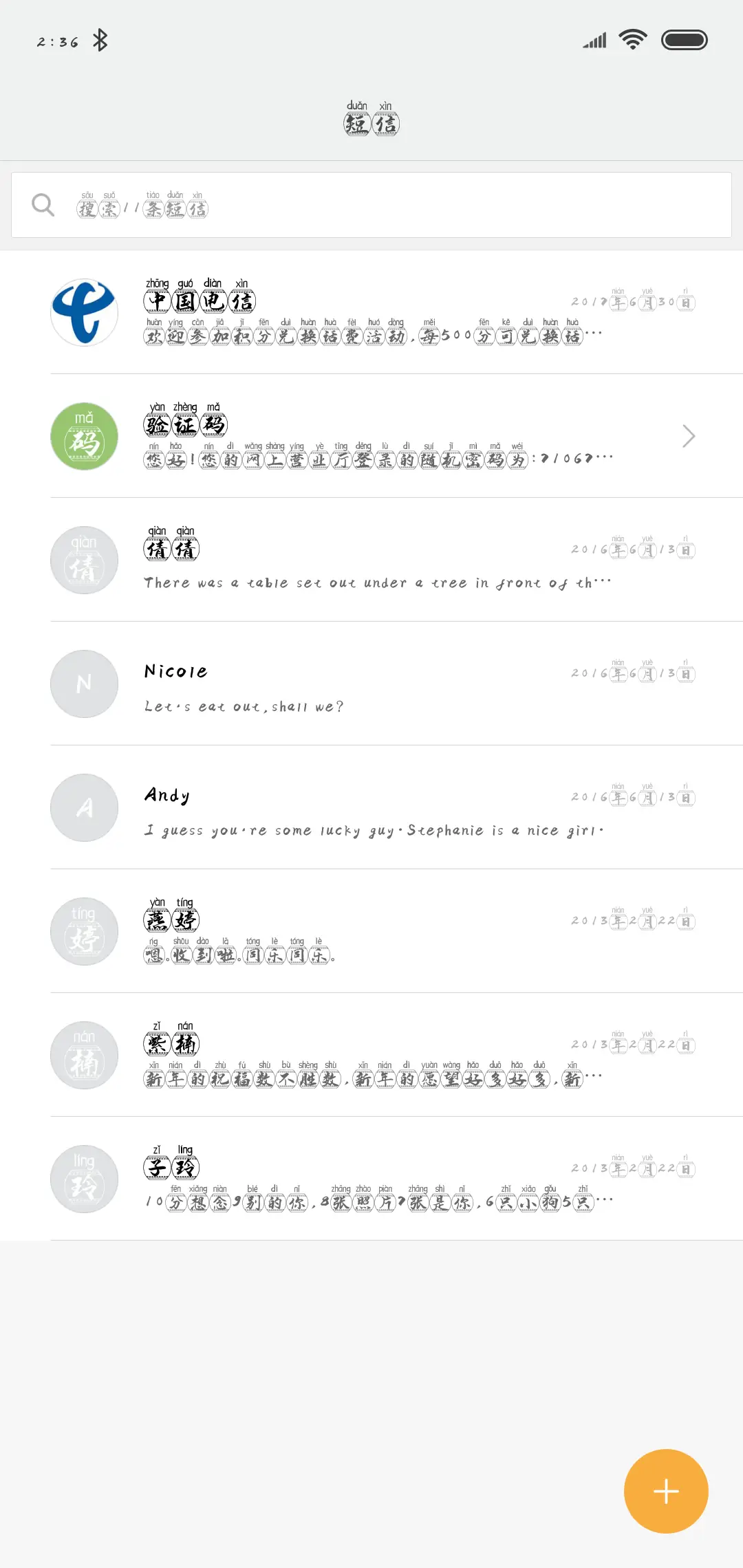Open the 短信 title at screen top

click(x=371, y=122)
